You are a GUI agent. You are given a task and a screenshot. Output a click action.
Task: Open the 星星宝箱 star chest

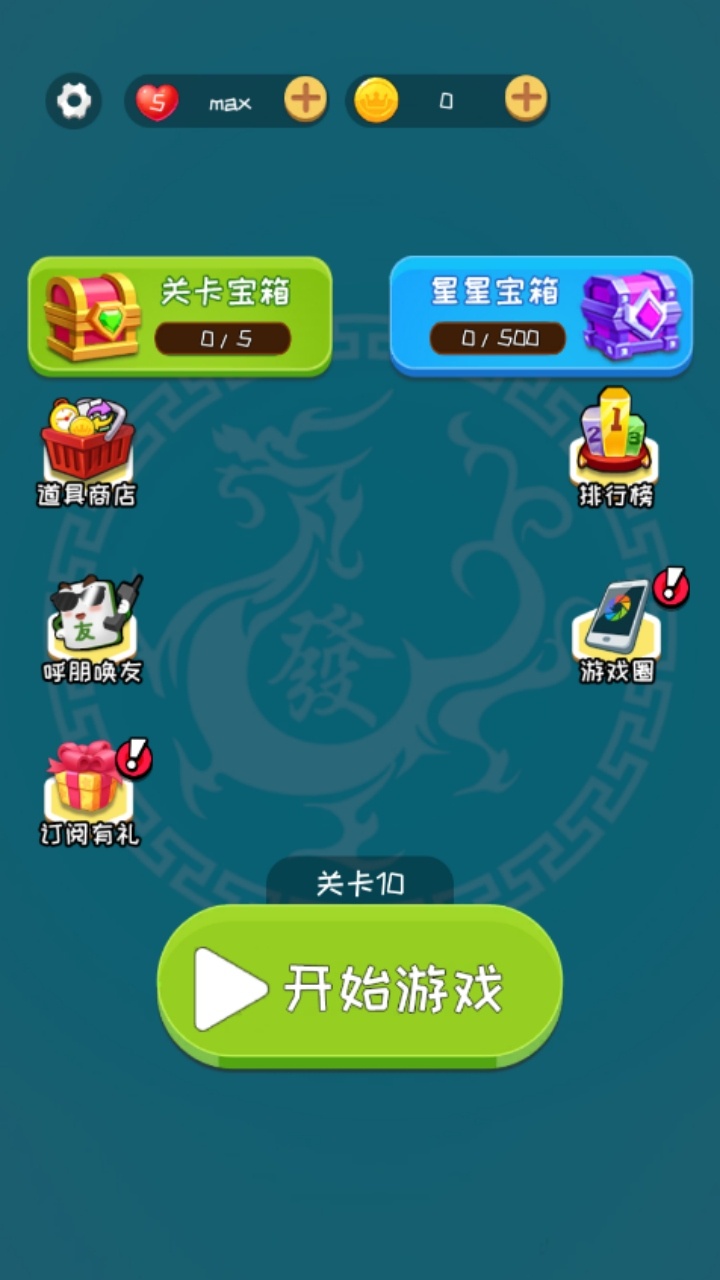(540, 315)
